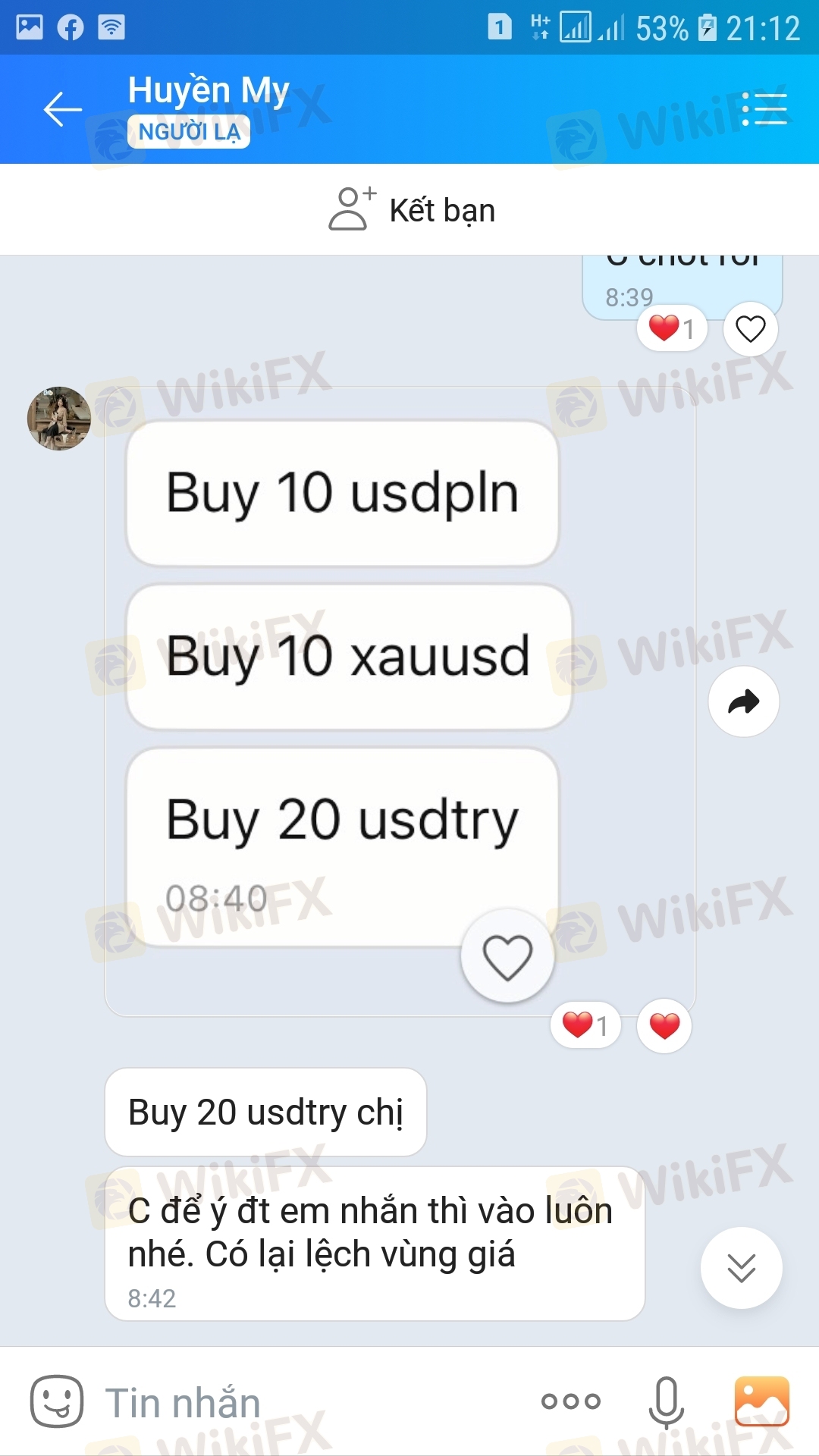Like the 8:39 message with heart
The height and width of the screenshot is (1456, 819).
(751, 329)
